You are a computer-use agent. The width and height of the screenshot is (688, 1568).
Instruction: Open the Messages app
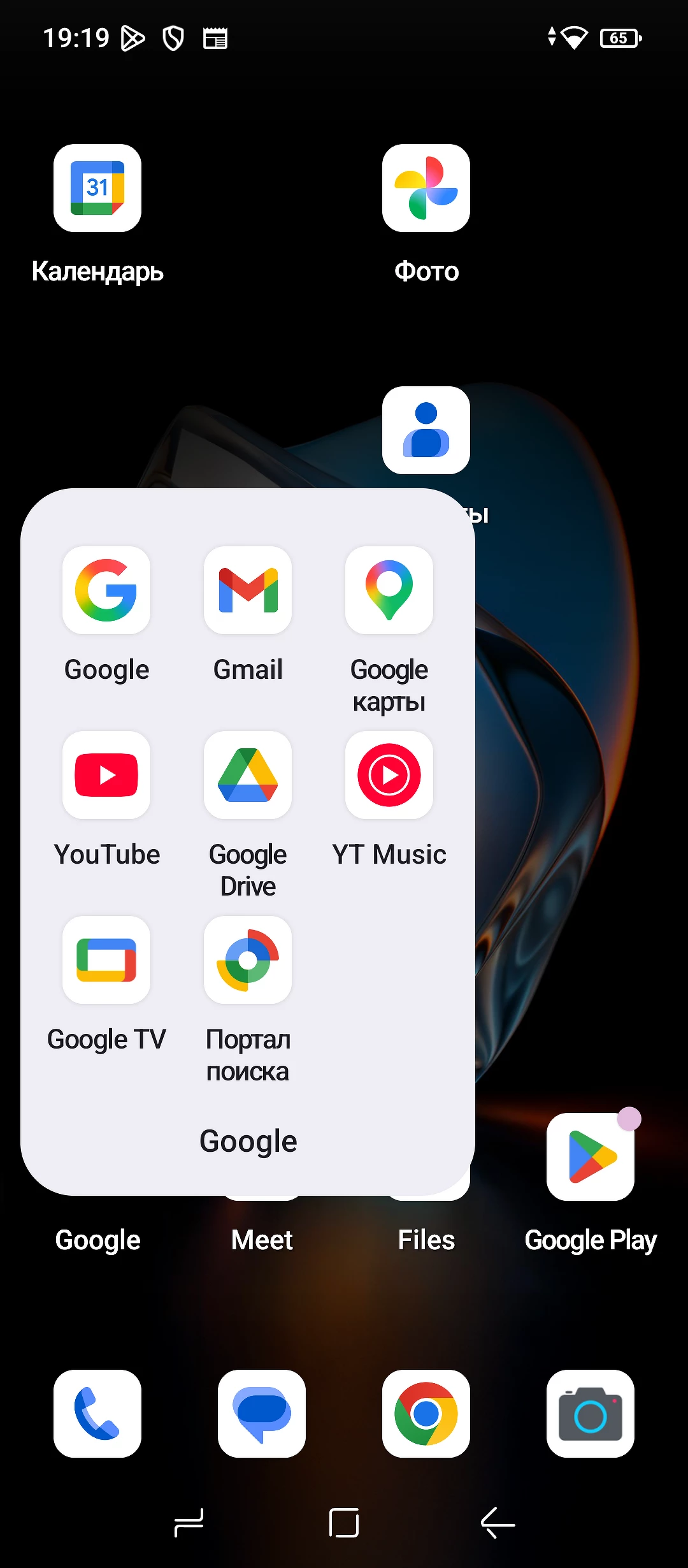[262, 1414]
